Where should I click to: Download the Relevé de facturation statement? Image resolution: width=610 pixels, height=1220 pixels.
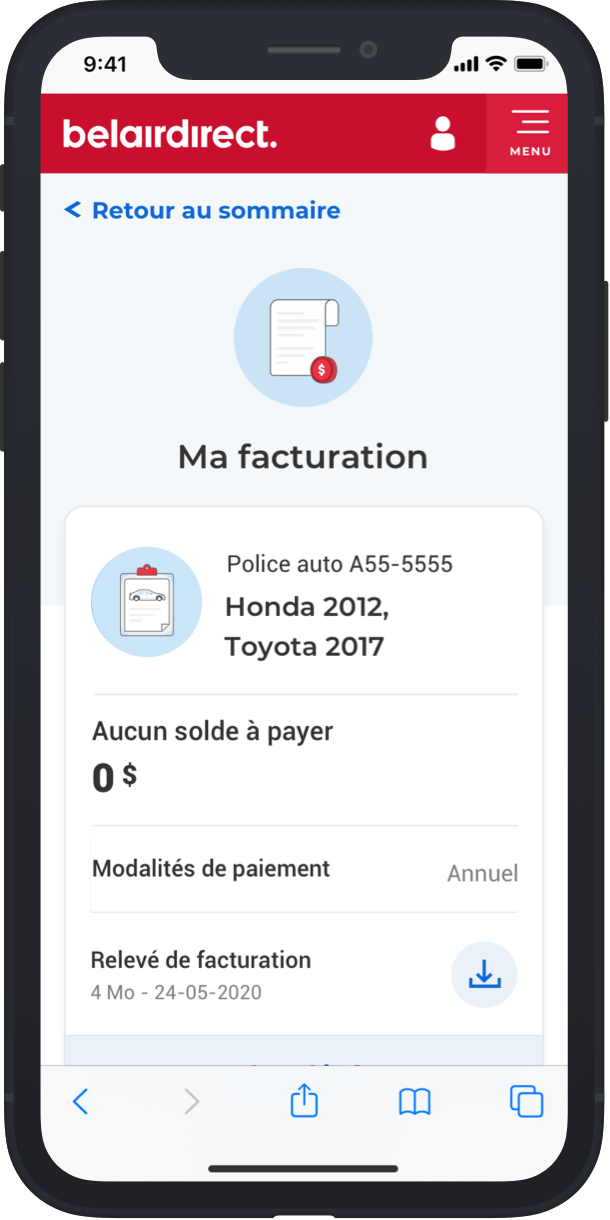click(x=484, y=974)
